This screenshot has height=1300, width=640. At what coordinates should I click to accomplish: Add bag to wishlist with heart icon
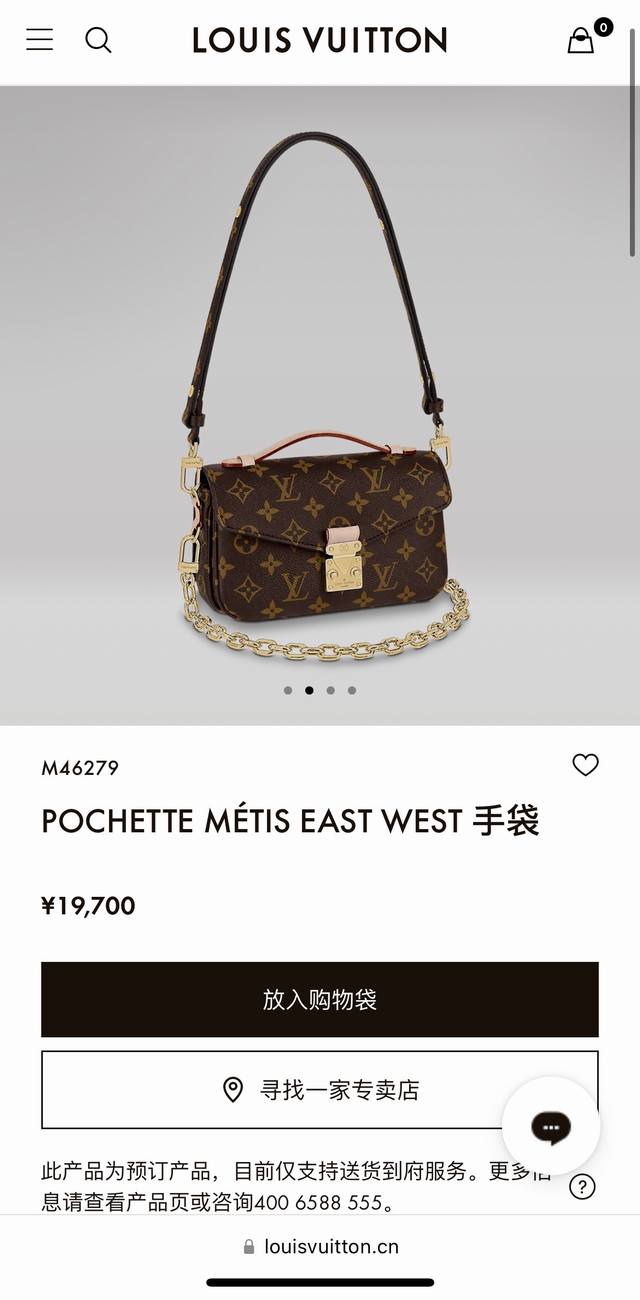tap(585, 765)
